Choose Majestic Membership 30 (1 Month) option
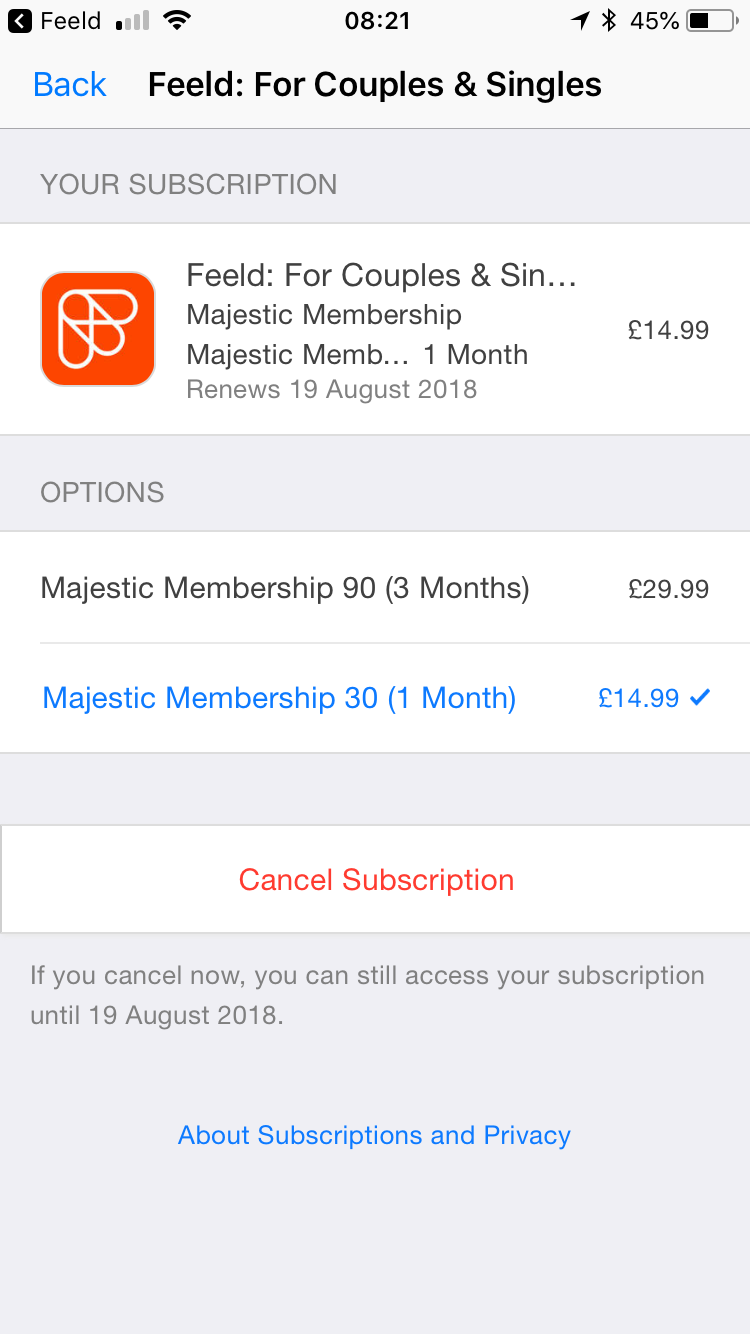 [x=375, y=698]
